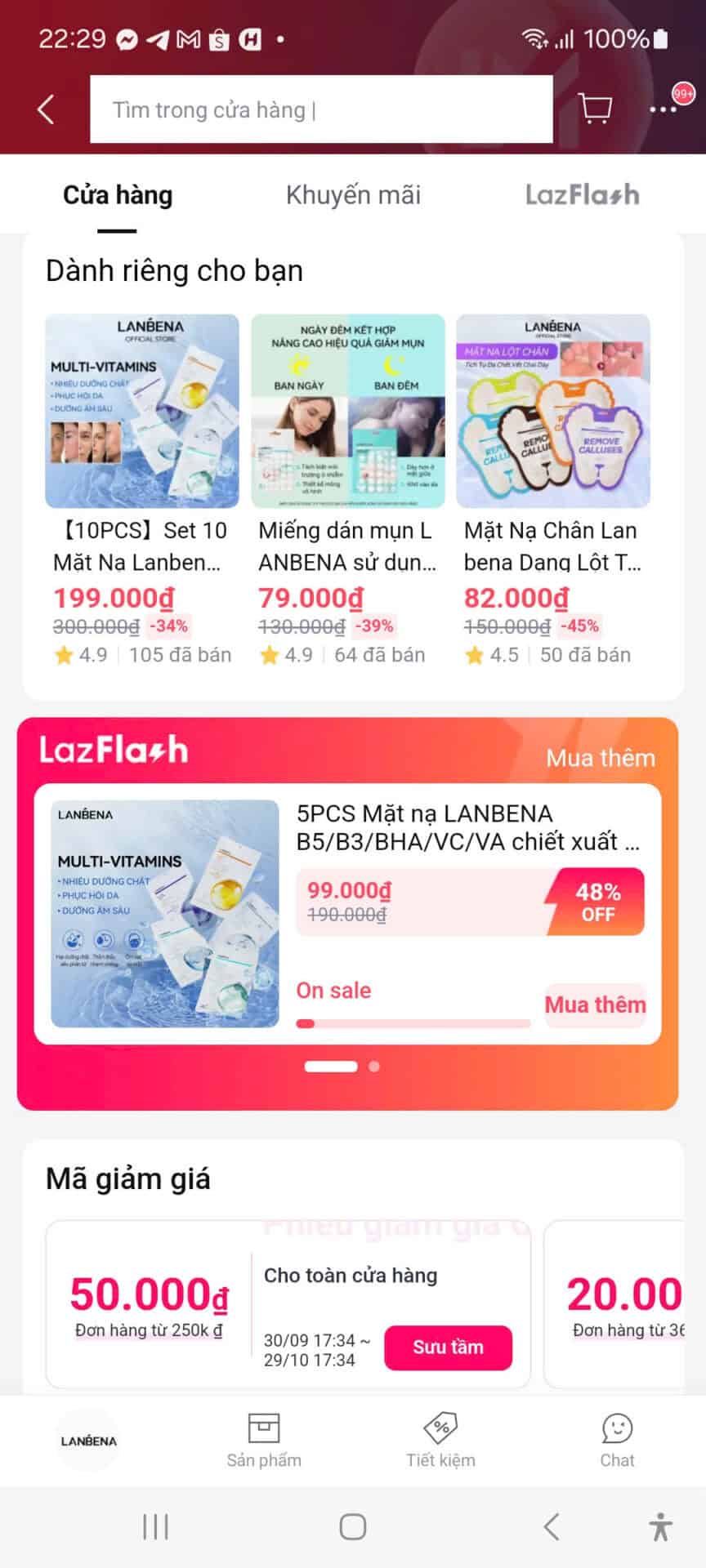This screenshot has height=1568, width=706.
Task: Select the Cửa hàng tab
Action: (x=118, y=194)
